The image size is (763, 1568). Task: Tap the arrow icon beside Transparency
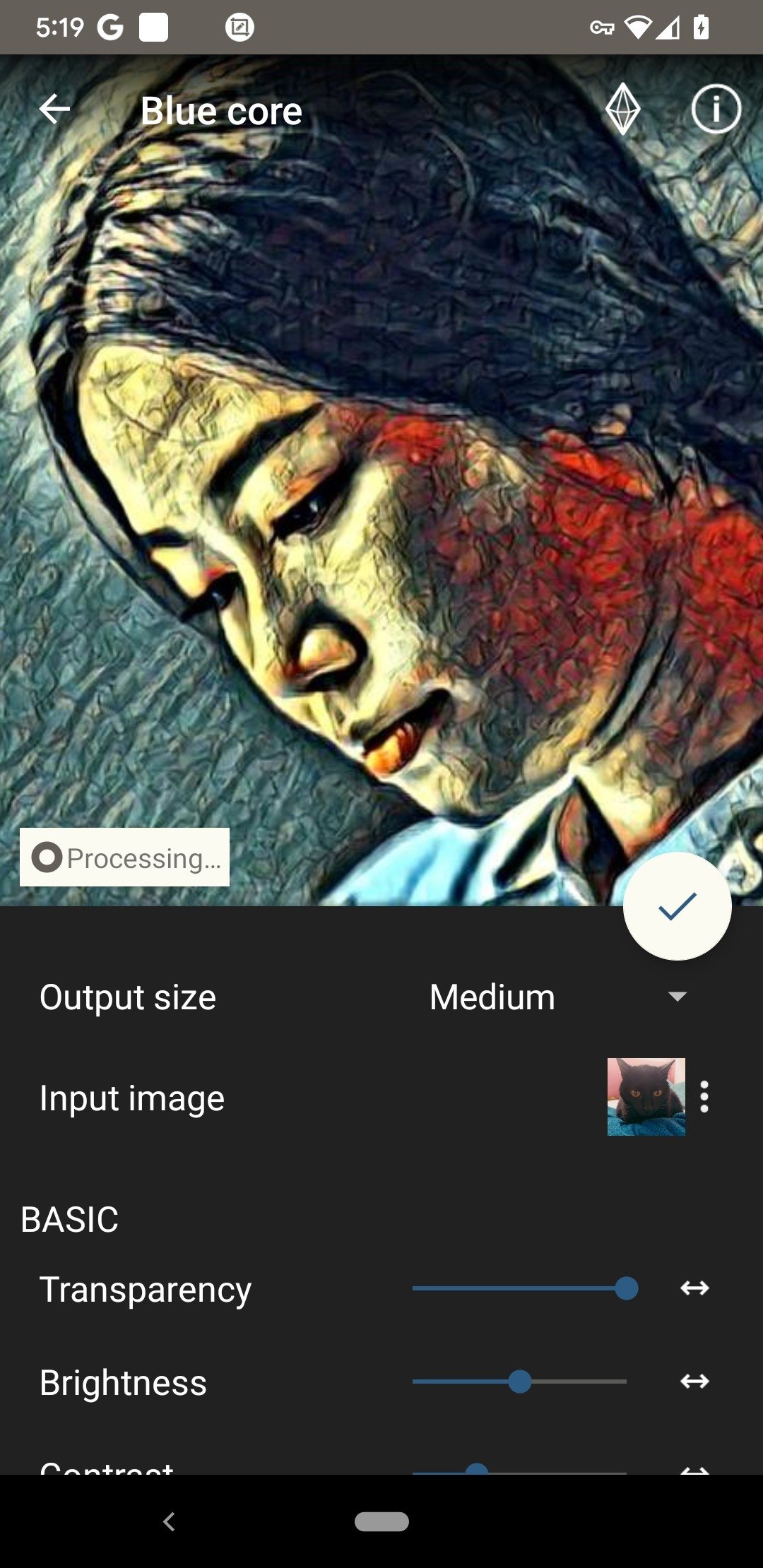tap(694, 1288)
